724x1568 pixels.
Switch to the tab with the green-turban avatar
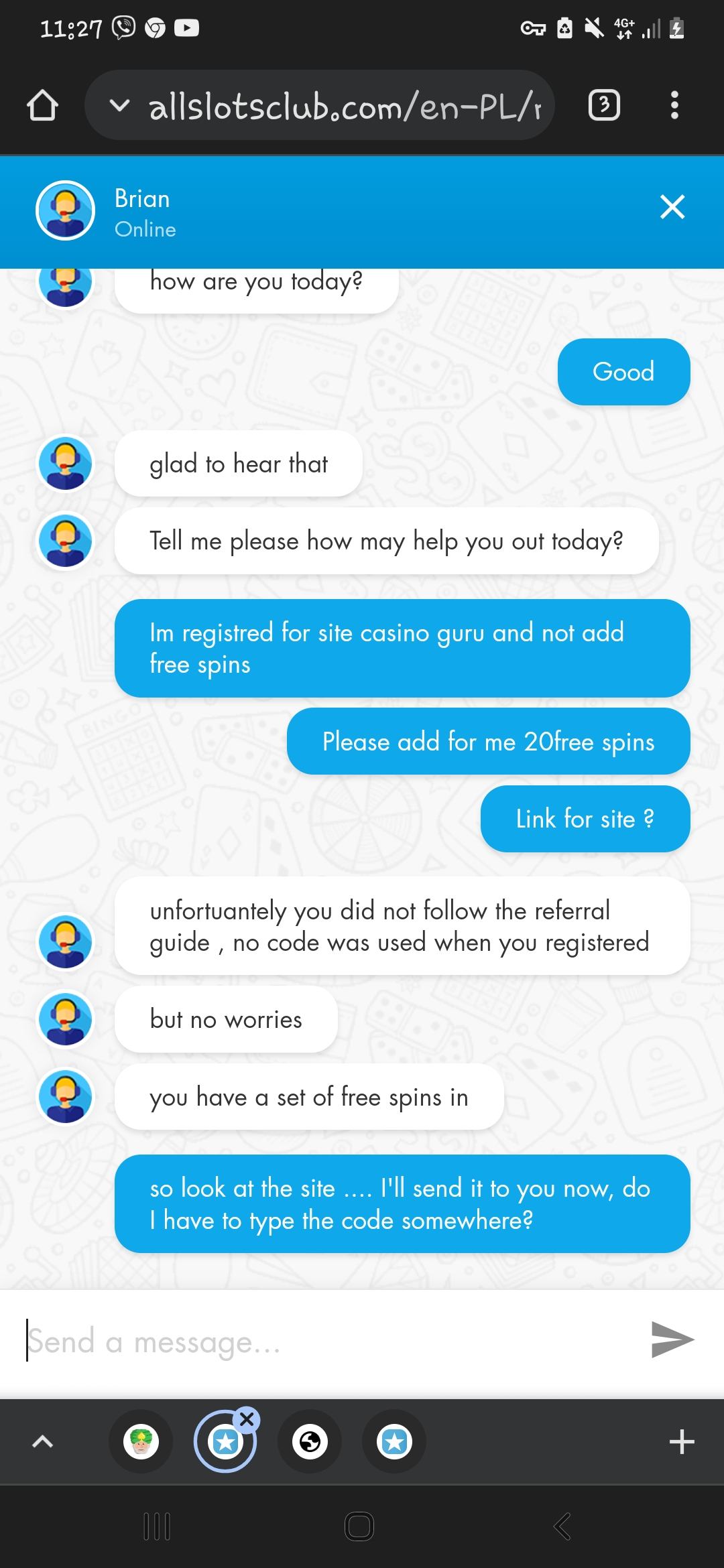point(141,1441)
